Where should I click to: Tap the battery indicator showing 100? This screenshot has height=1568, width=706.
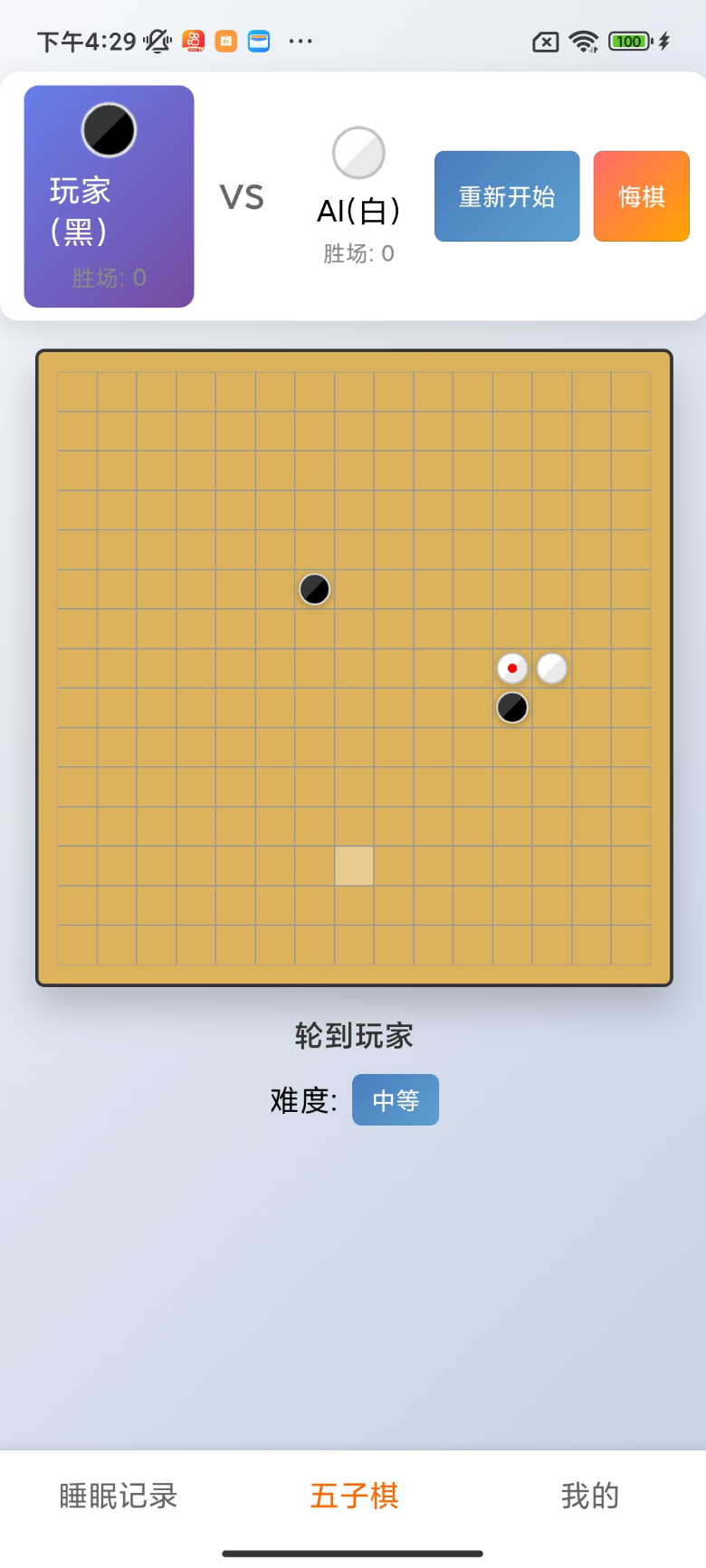pyautogui.click(x=630, y=41)
